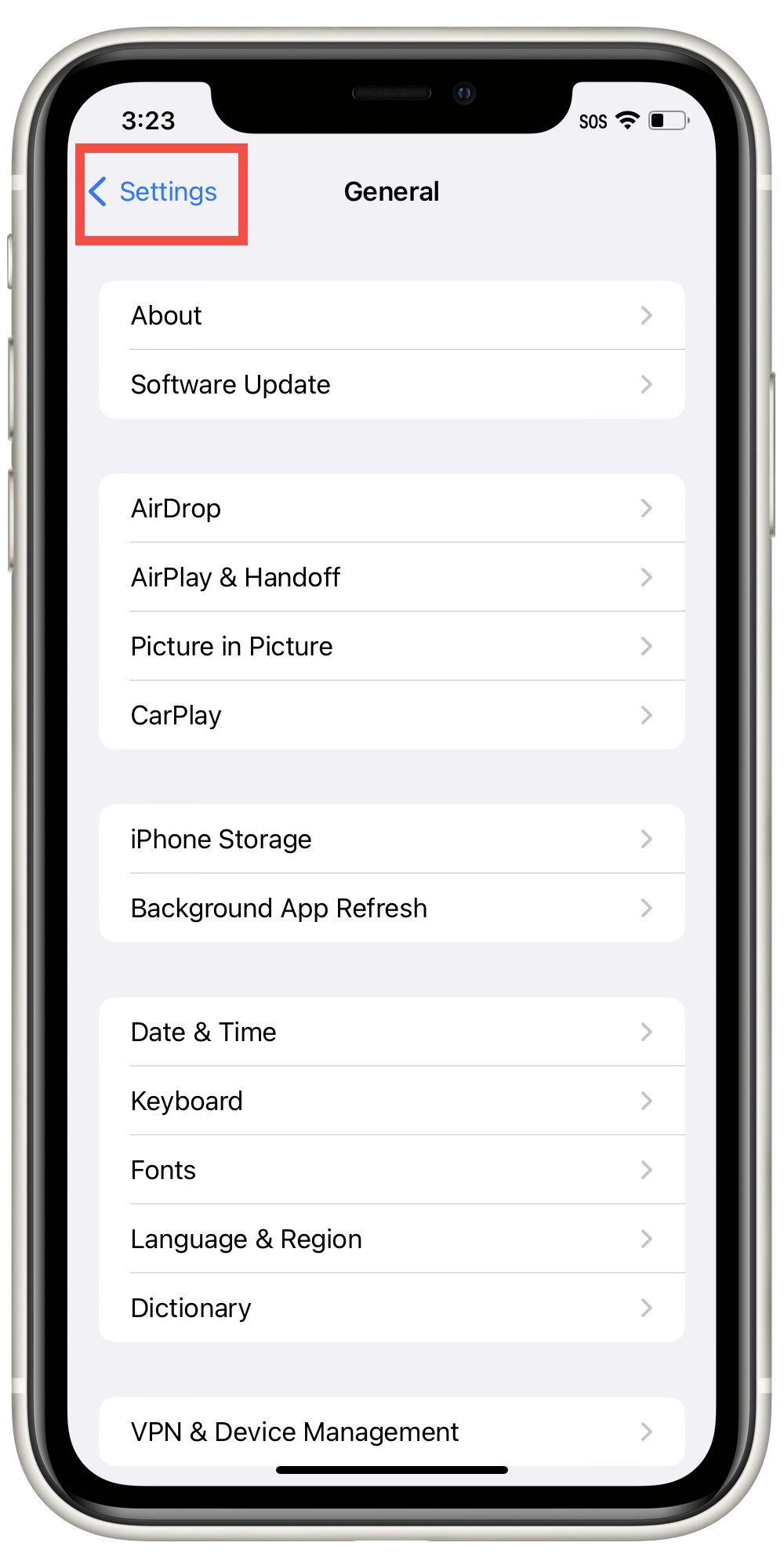Open Software Update
Viewport: 784px width, 1568px height.
click(392, 384)
